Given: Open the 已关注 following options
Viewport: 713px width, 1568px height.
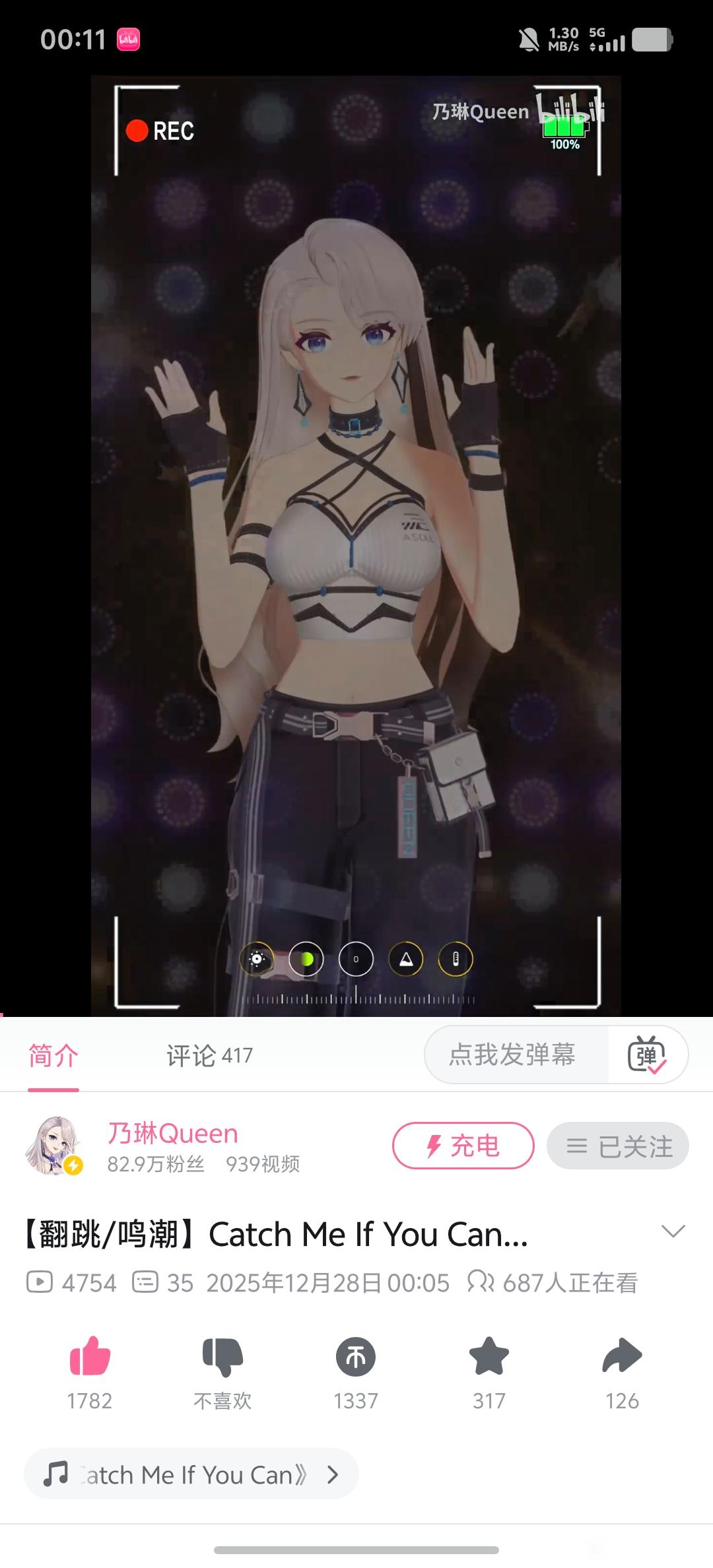Looking at the screenshot, I should click(x=618, y=1146).
